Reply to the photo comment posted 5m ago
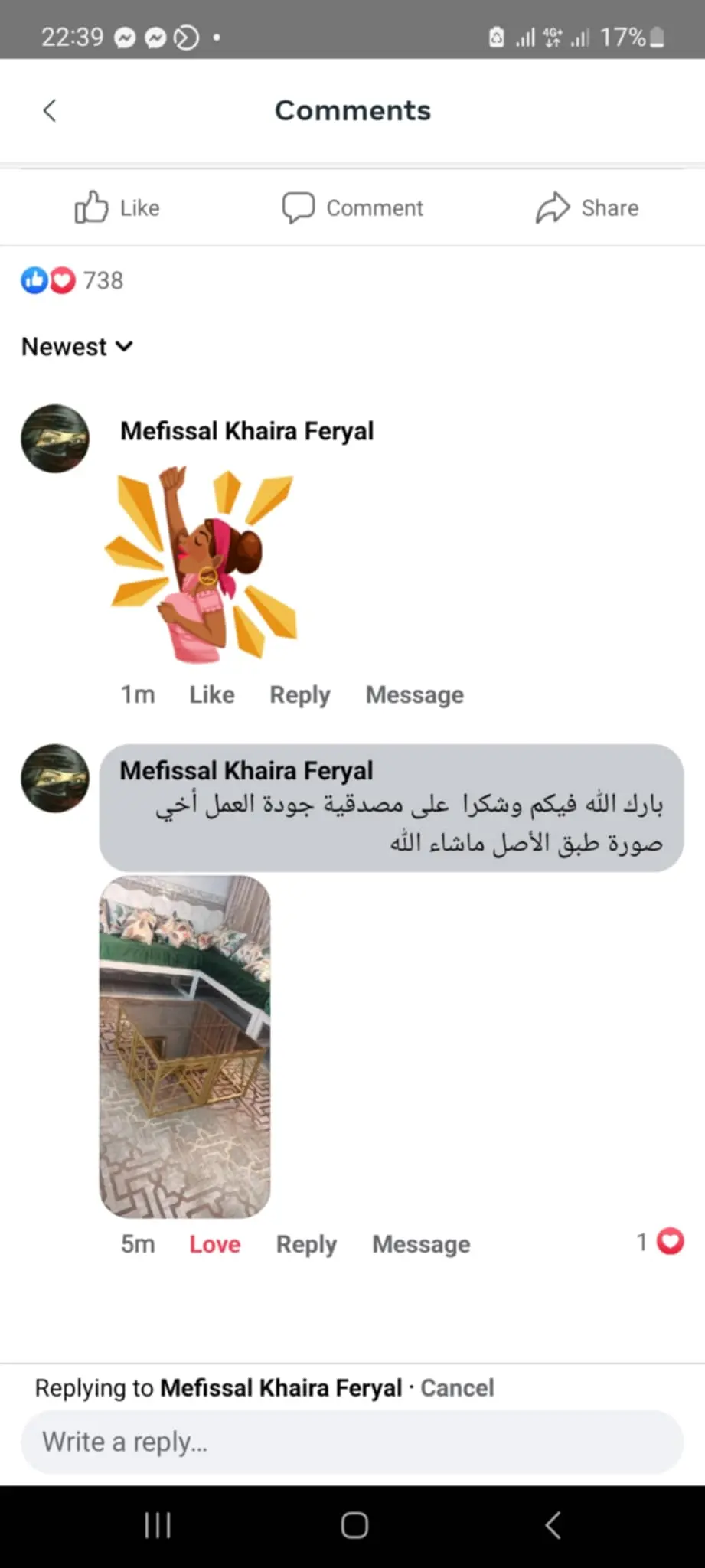 306,1244
